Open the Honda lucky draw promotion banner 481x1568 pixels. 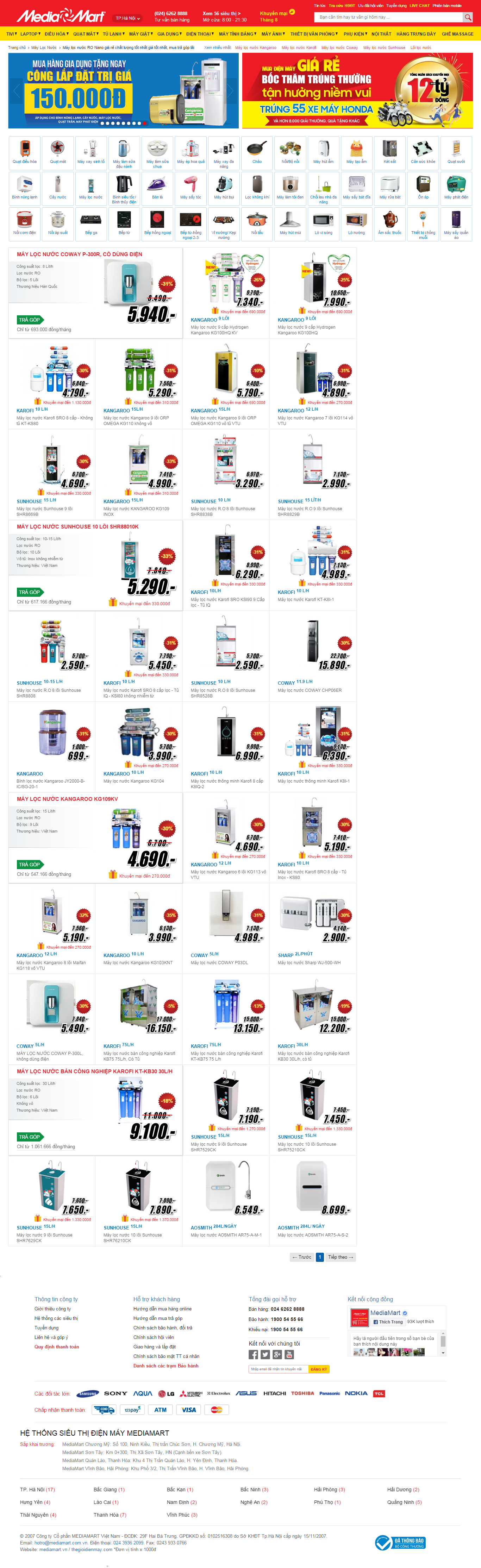point(357,91)
